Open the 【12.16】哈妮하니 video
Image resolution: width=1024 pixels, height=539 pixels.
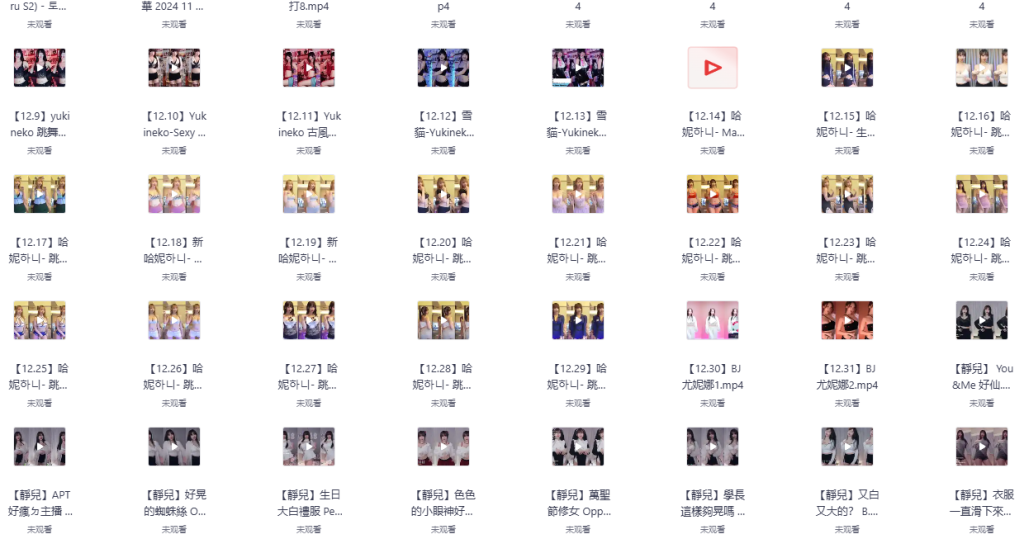(x=981, y=68)
